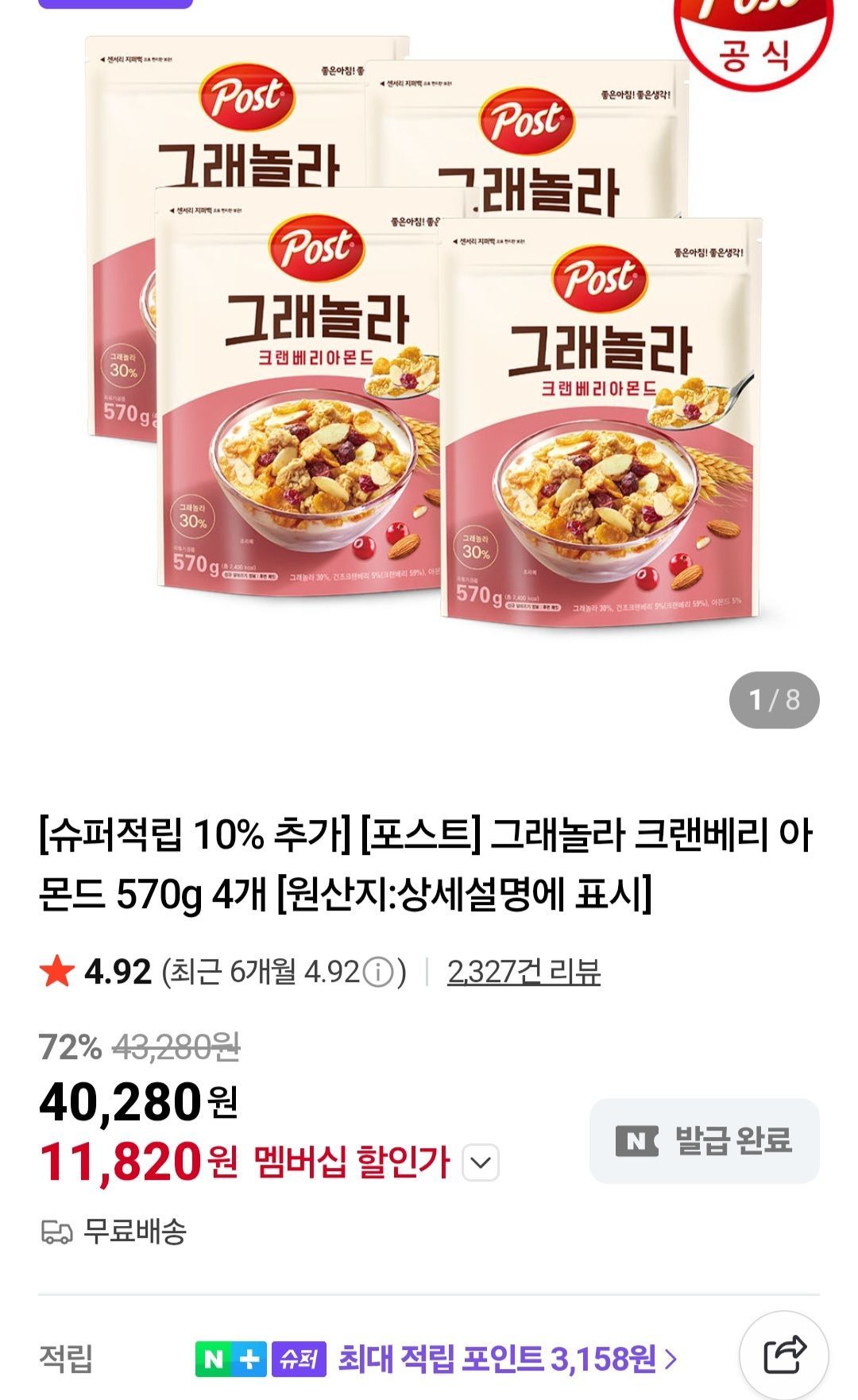The image size is (858, 1400).
Task: Tap the 발급 완료 coupon button
Action: click(704, 1141)
